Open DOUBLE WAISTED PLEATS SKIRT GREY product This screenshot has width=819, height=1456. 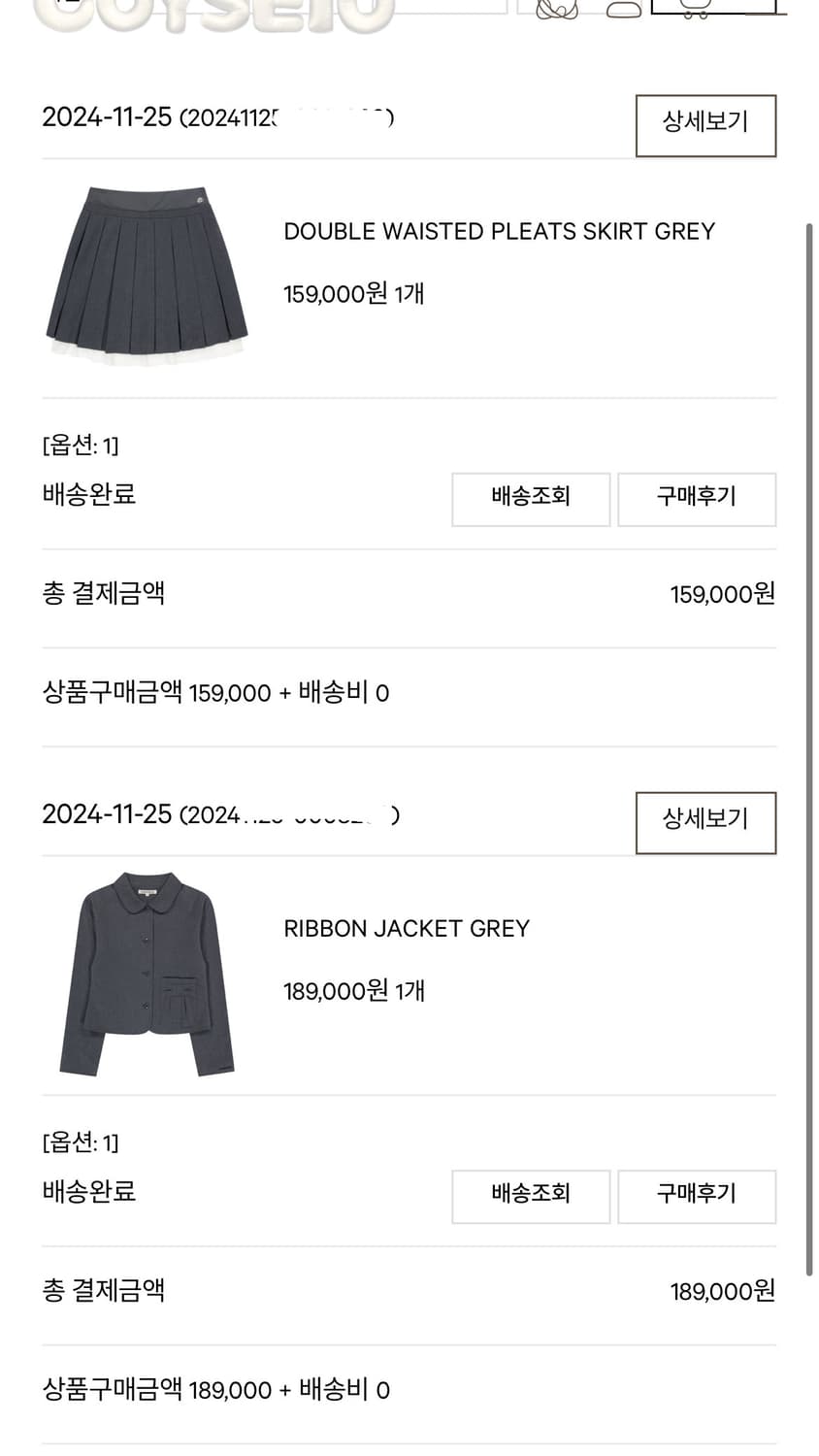pyautogui.click(x=499, y=231)
